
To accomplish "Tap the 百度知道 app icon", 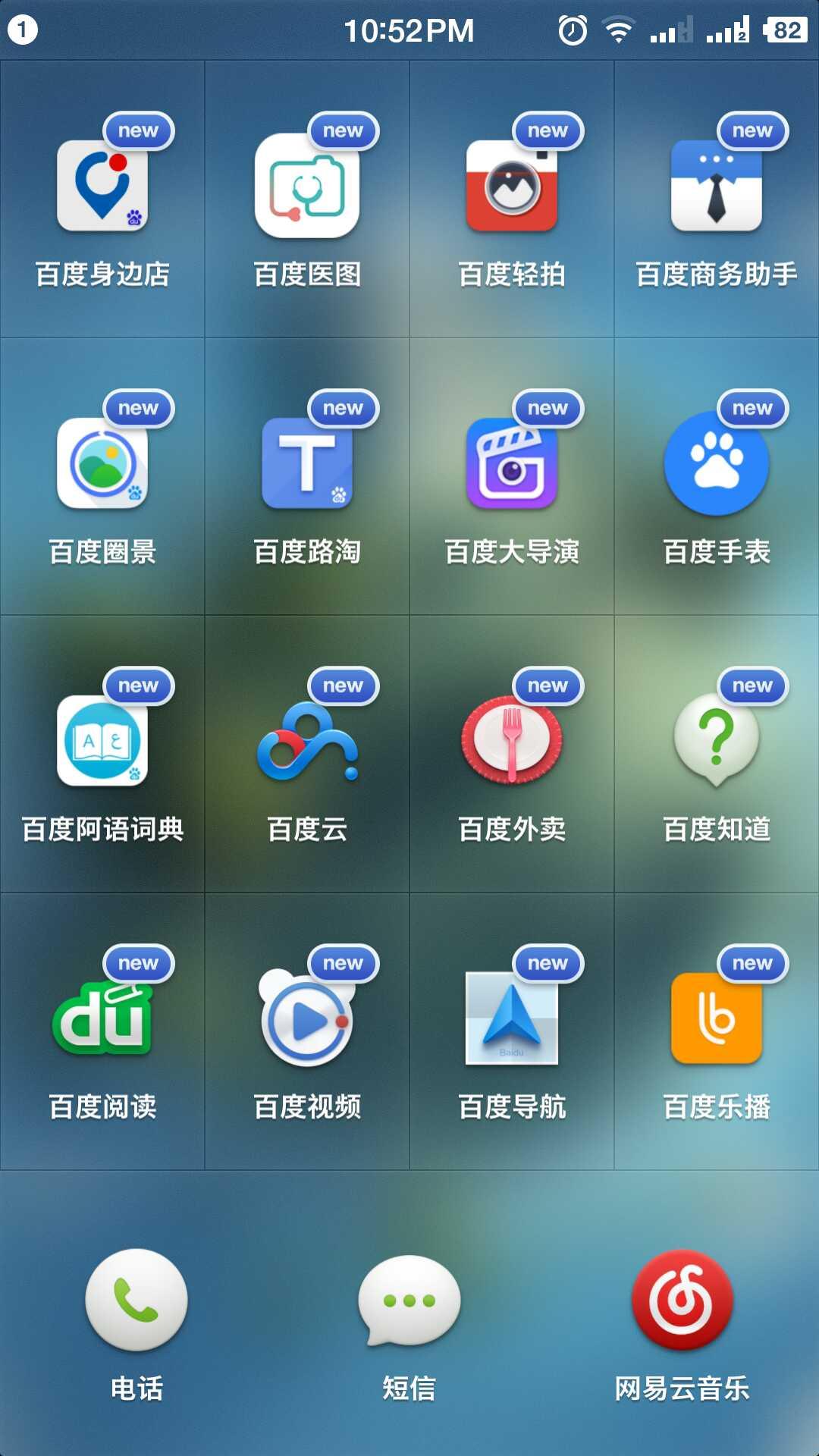I will point(717,742).
